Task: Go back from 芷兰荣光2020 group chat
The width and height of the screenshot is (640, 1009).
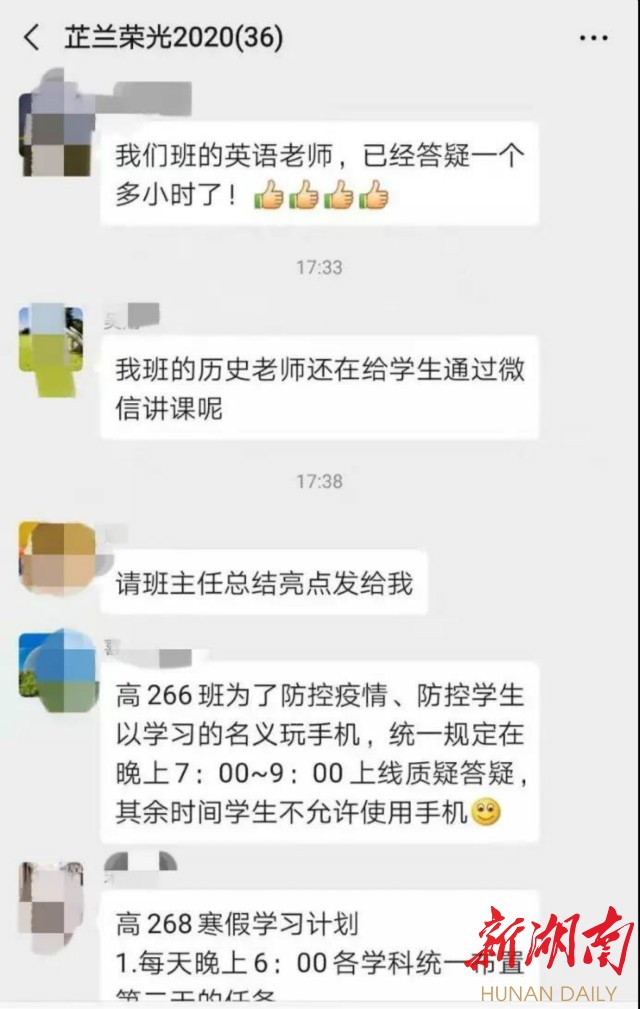Action: pos(32,39)
